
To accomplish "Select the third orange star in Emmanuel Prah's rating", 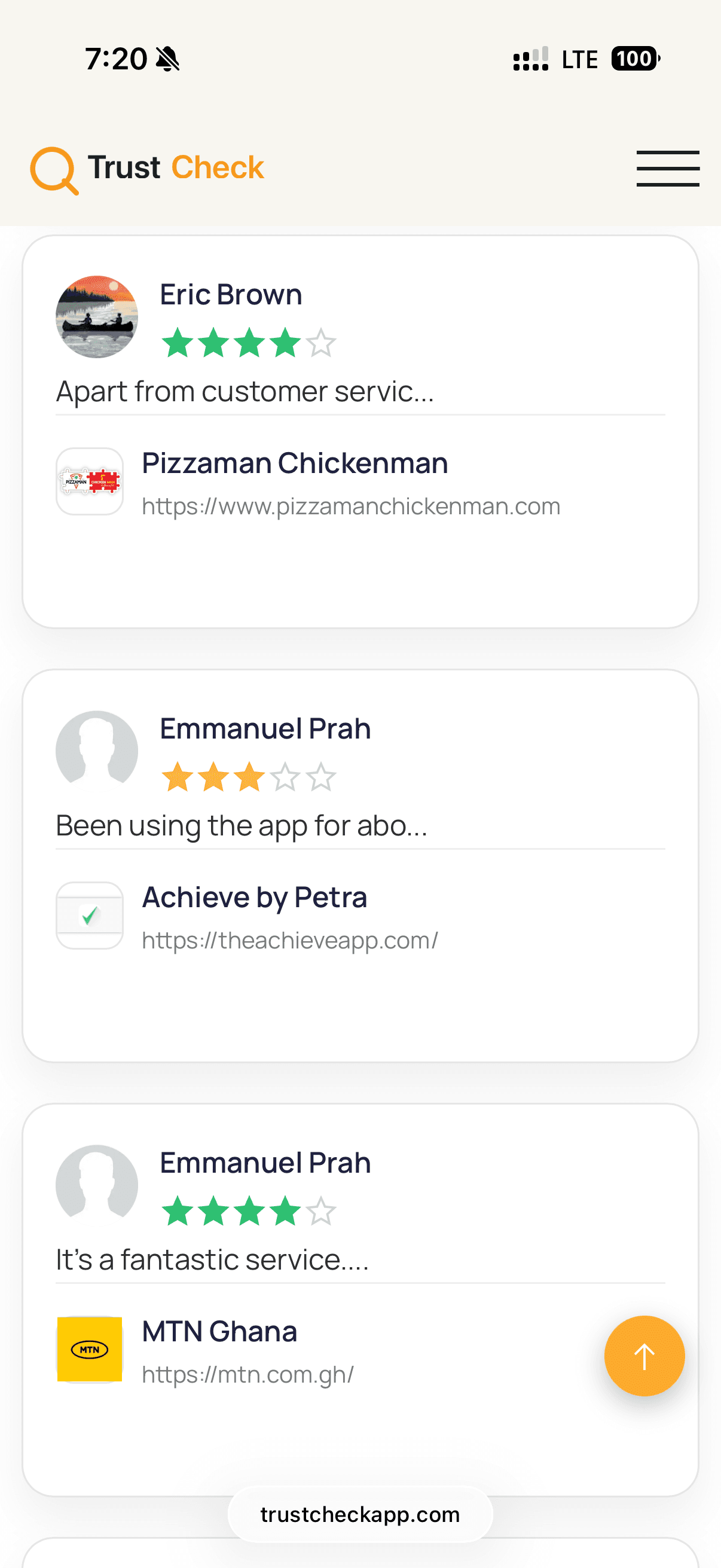I will [249, 777].
